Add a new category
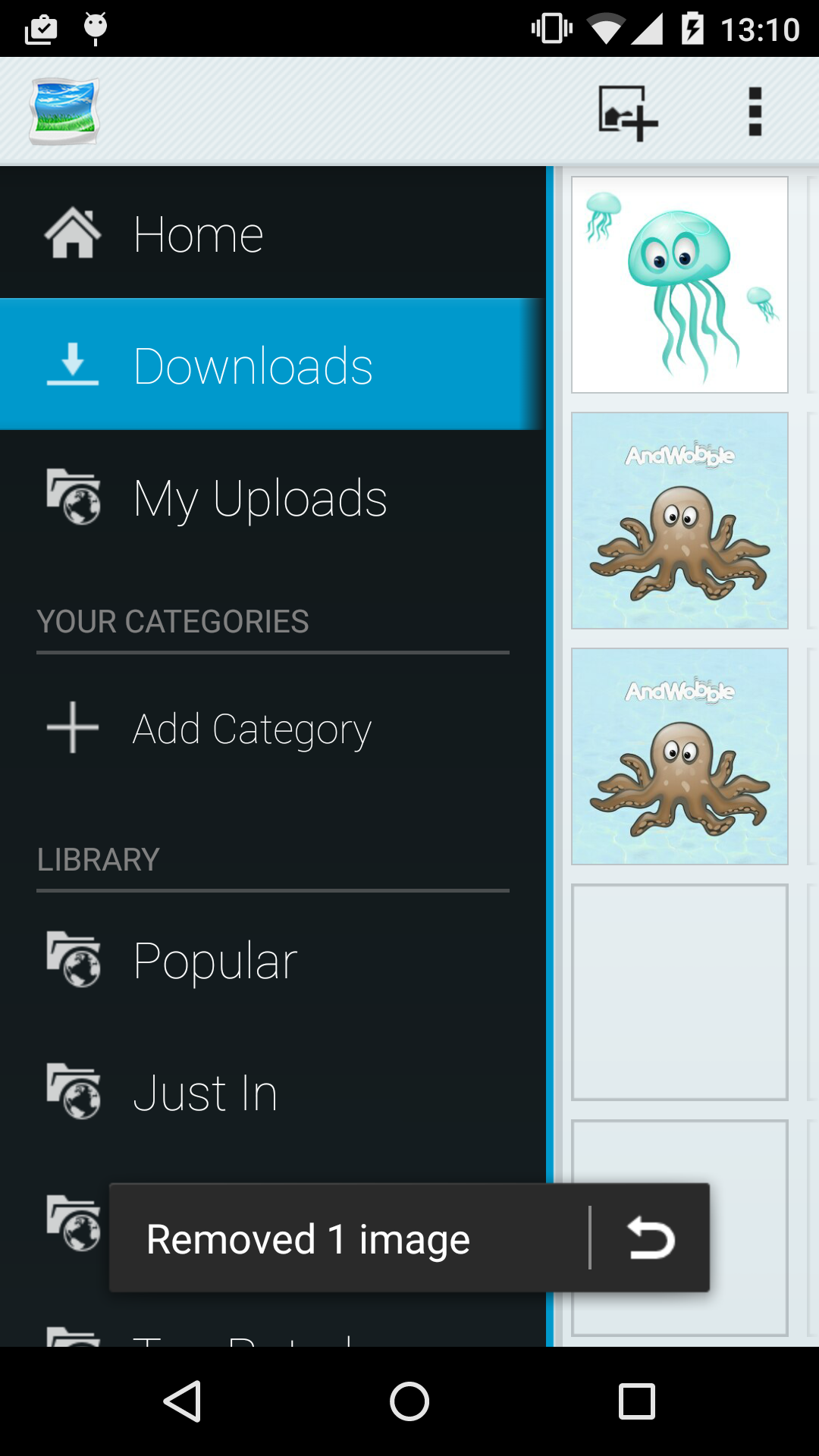The height and width of the screenshot is (1456, 819). pos(250,729)
